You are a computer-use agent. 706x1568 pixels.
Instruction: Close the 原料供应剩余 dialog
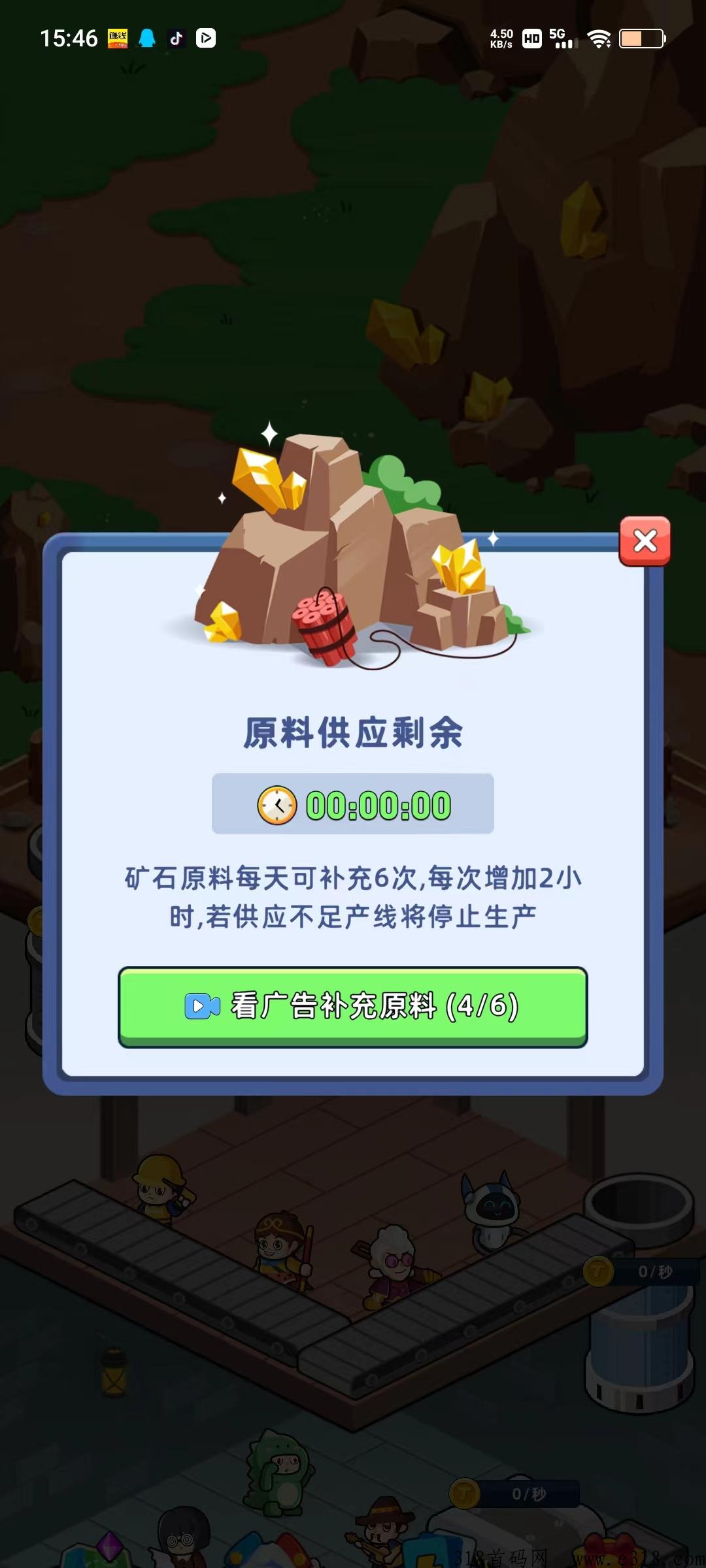[x=645, y=541]
